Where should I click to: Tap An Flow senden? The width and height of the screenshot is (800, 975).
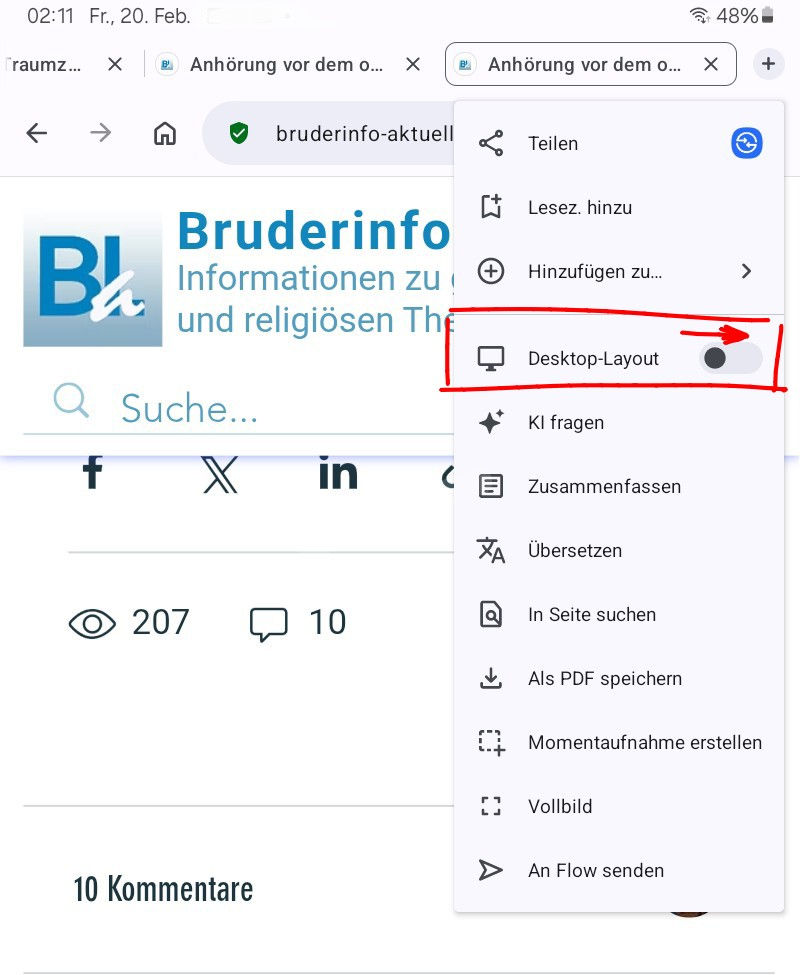point(595,870)
